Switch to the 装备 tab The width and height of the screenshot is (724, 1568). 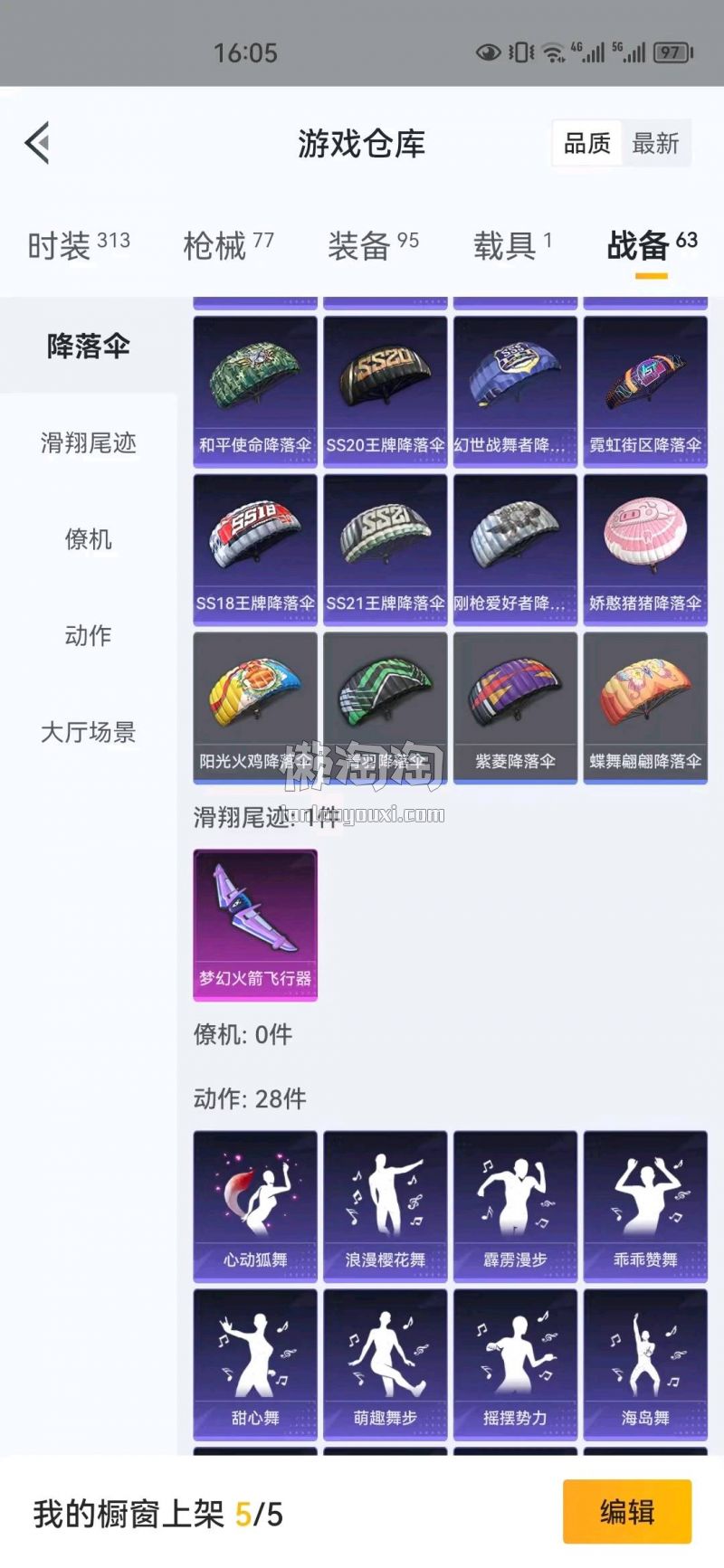(372, 245)
